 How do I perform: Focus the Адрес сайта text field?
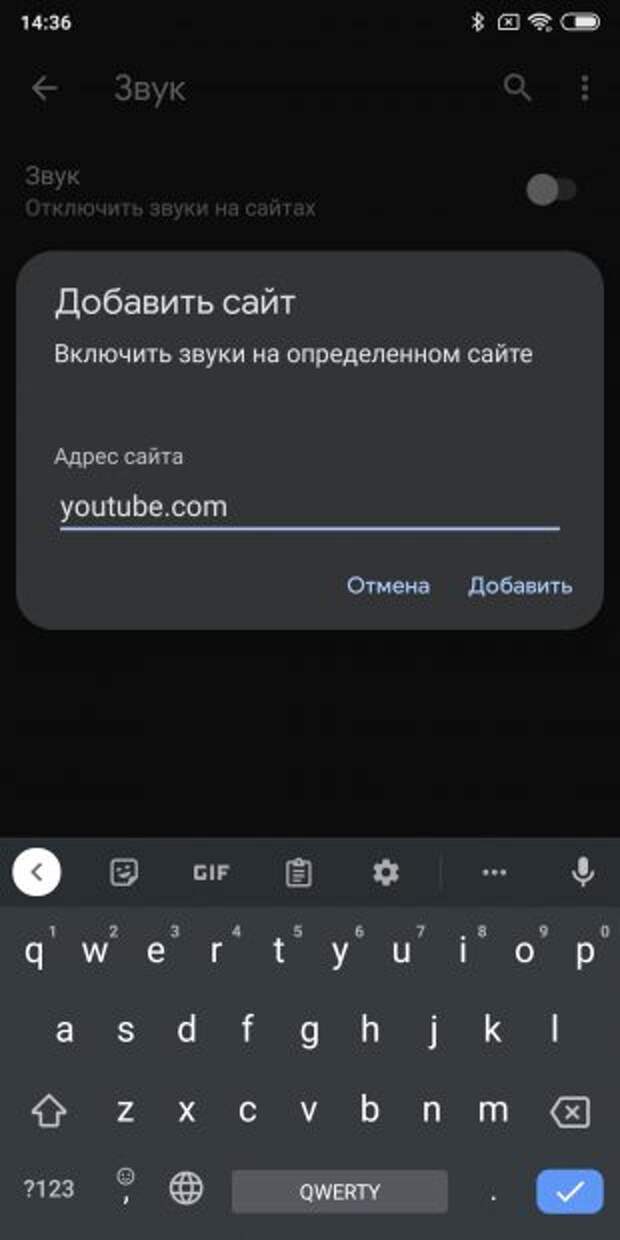[x=308, y=507]
